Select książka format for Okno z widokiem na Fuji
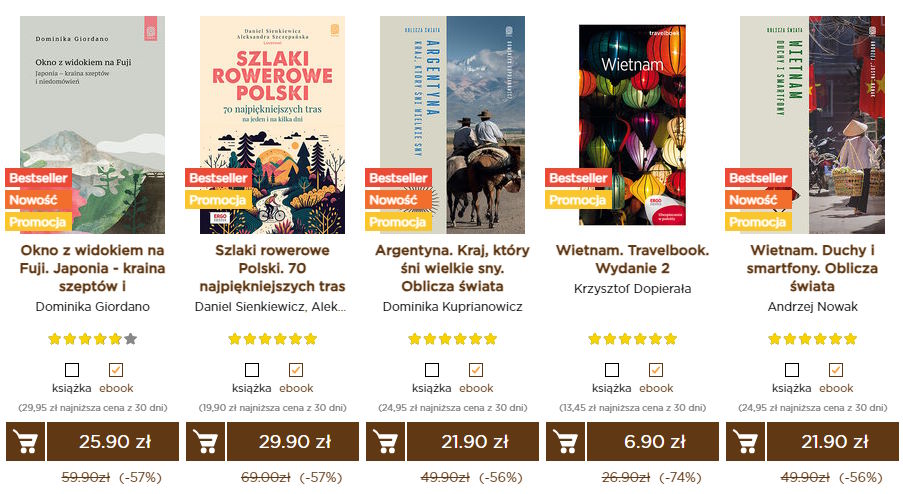Viewport: 903px width, 494px height. click(x=72, y=370)
